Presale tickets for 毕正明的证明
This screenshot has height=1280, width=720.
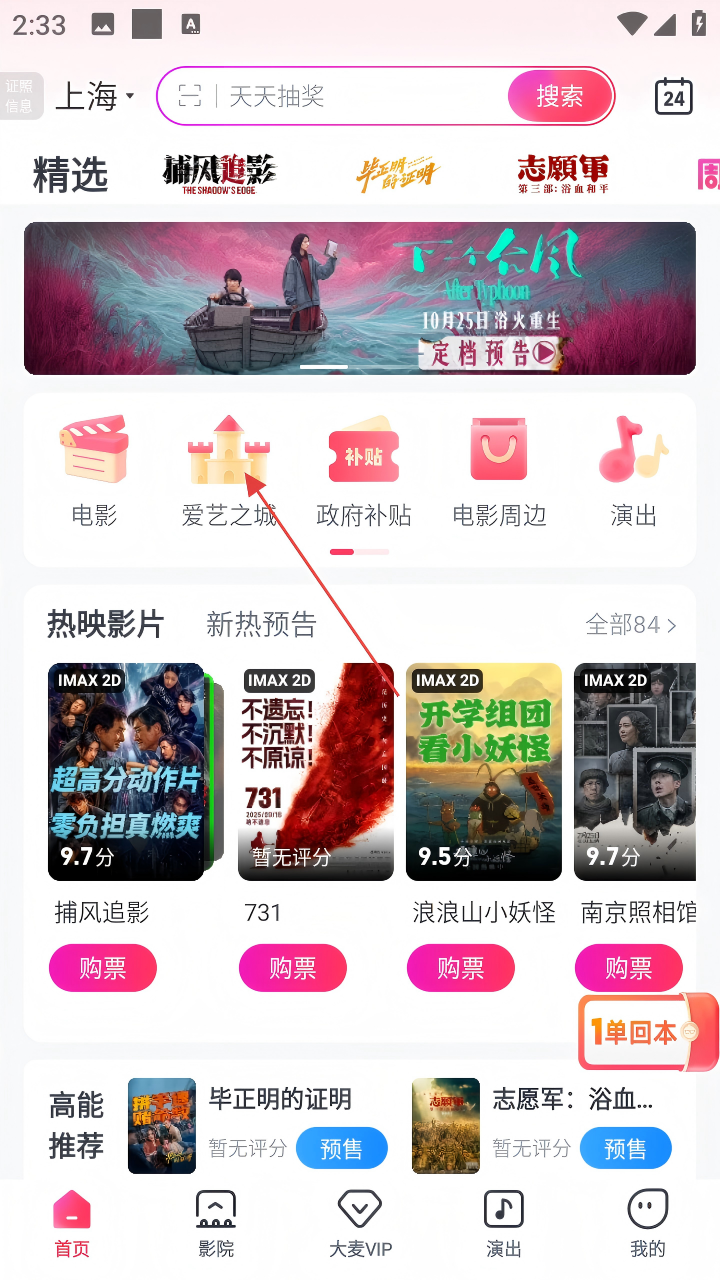click(341, 1149)
